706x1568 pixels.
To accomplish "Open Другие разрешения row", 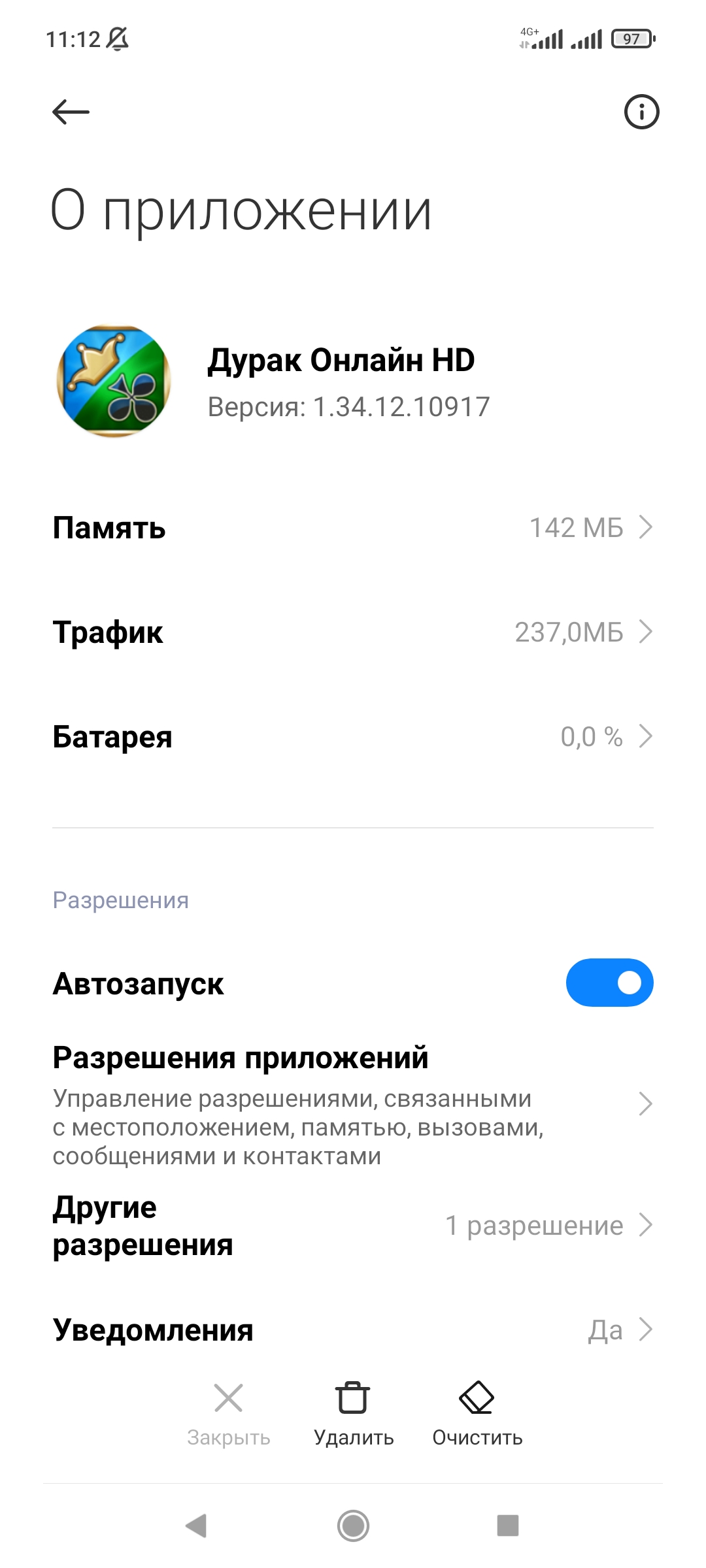I will click(x=353, y=1226).
